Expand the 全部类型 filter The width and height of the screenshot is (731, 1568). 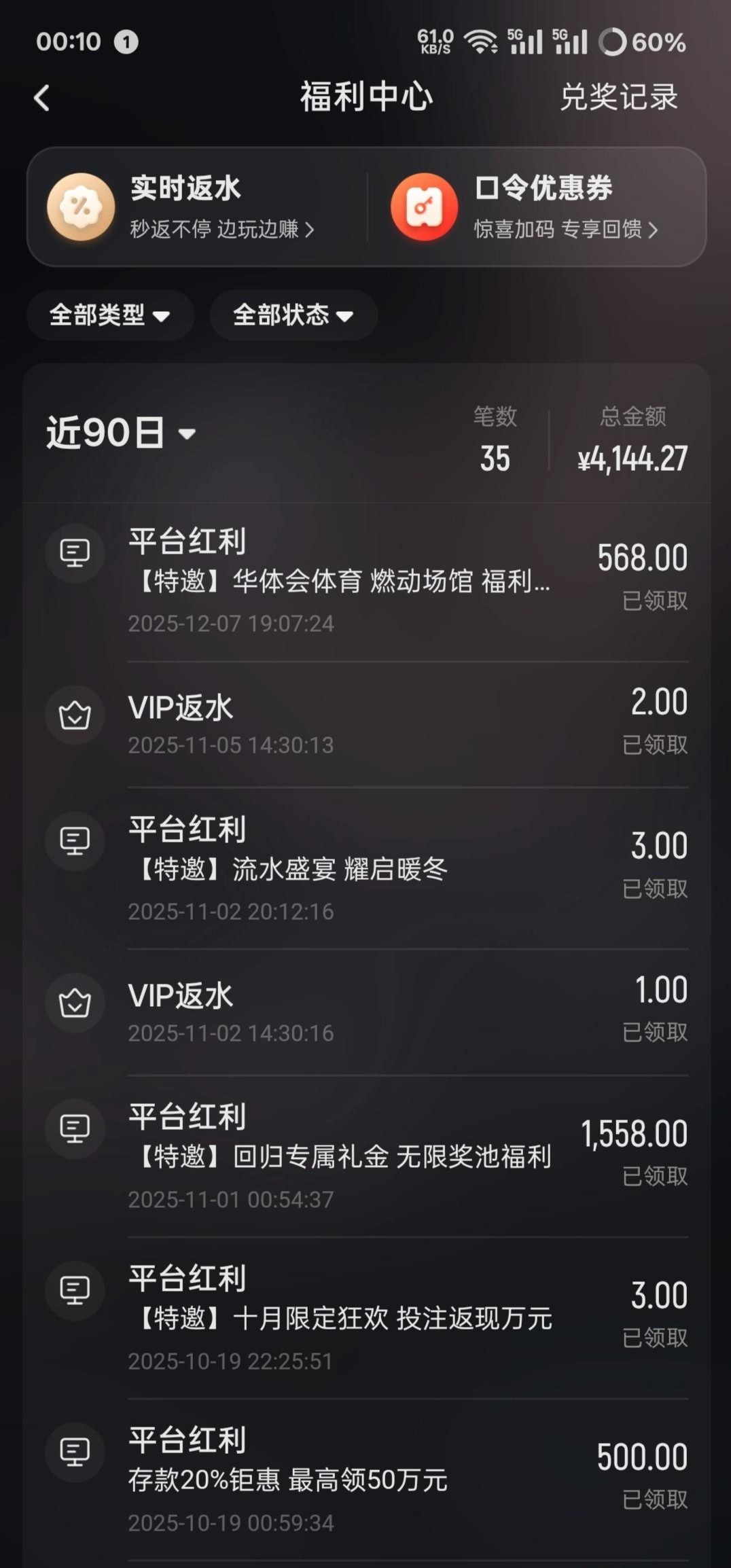pos(110,315)
